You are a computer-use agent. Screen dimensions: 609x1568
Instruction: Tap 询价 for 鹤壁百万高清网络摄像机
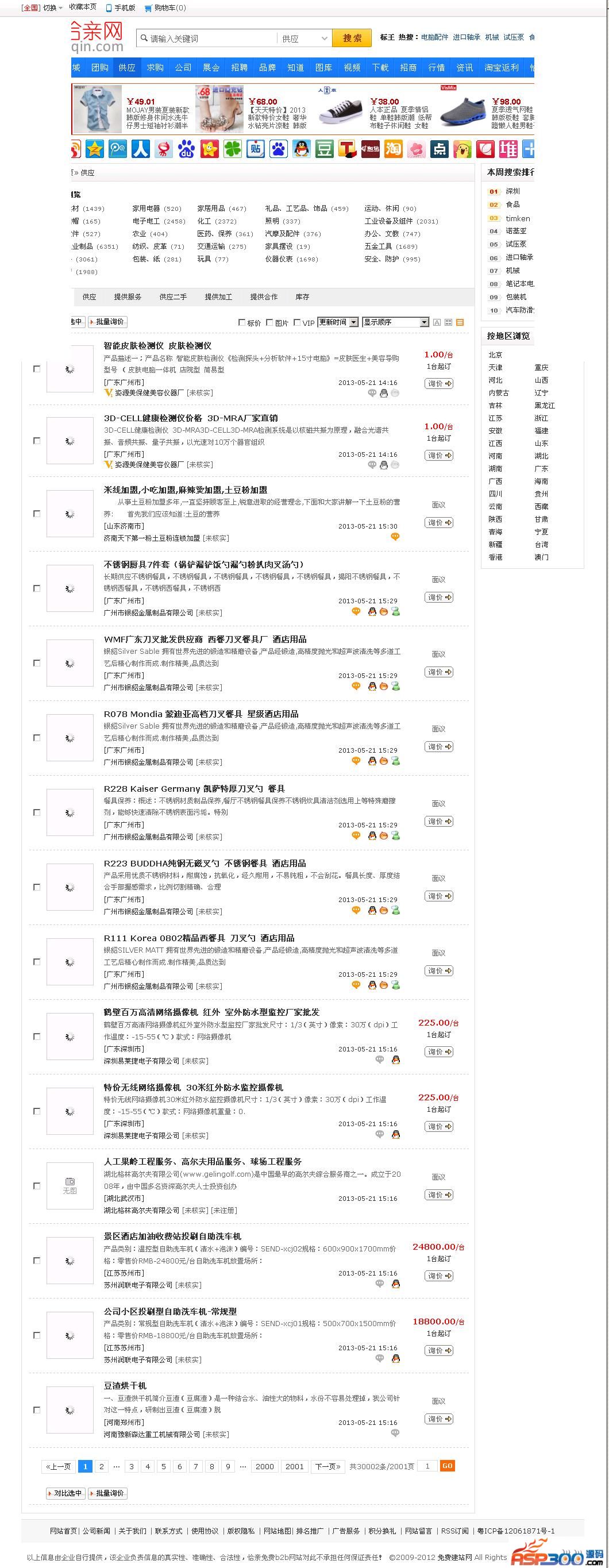438,1052
